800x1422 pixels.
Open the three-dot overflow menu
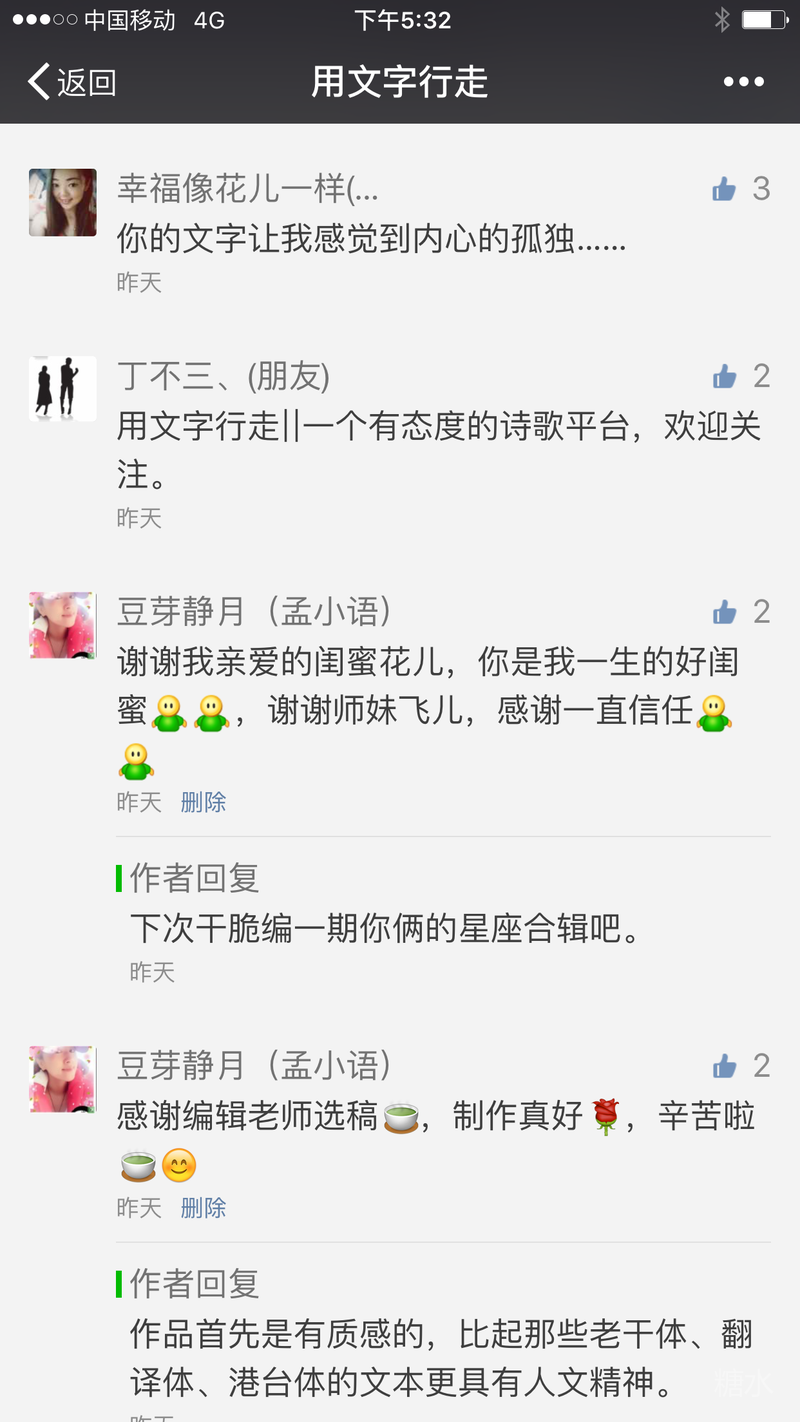click(x=743, y=82)
